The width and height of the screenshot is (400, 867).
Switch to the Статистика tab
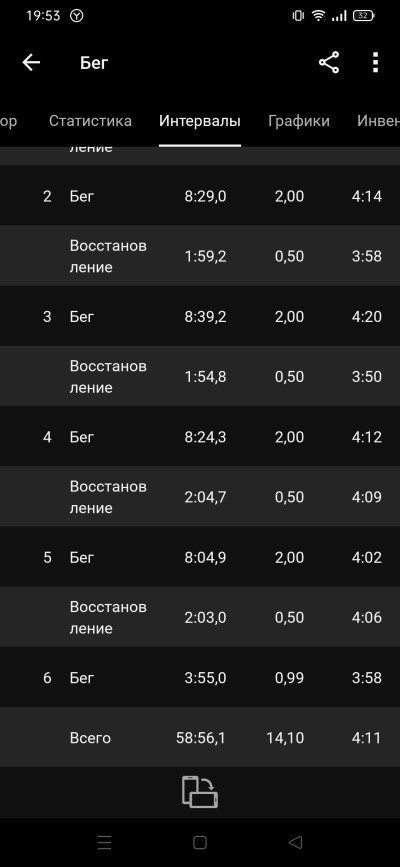90,121
